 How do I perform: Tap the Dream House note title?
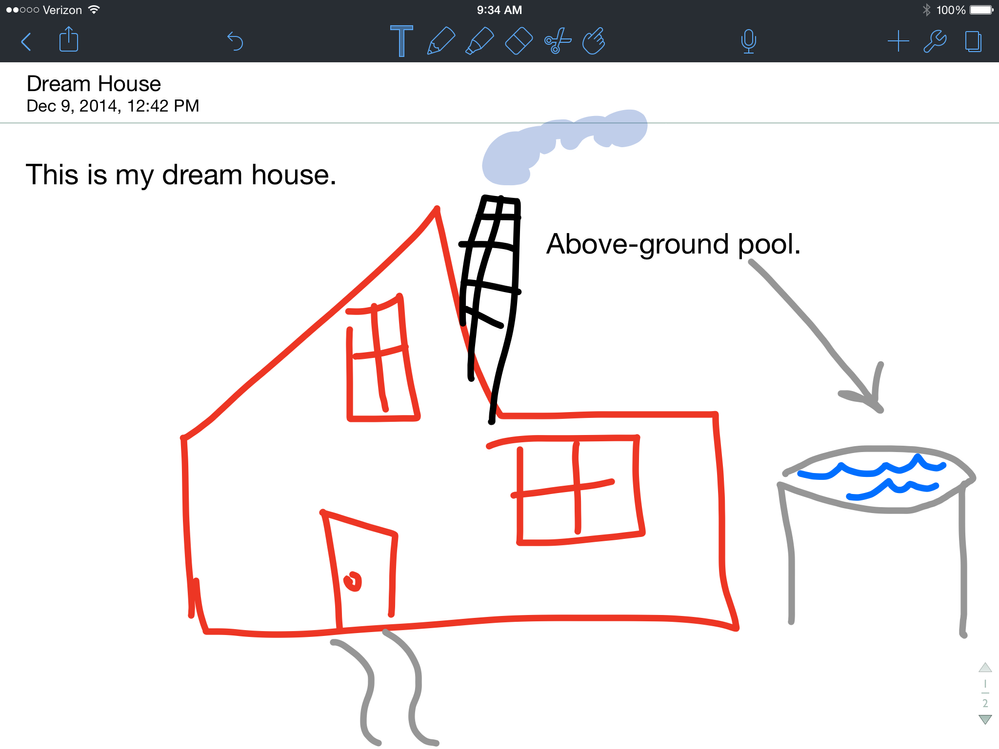[93, 84]
